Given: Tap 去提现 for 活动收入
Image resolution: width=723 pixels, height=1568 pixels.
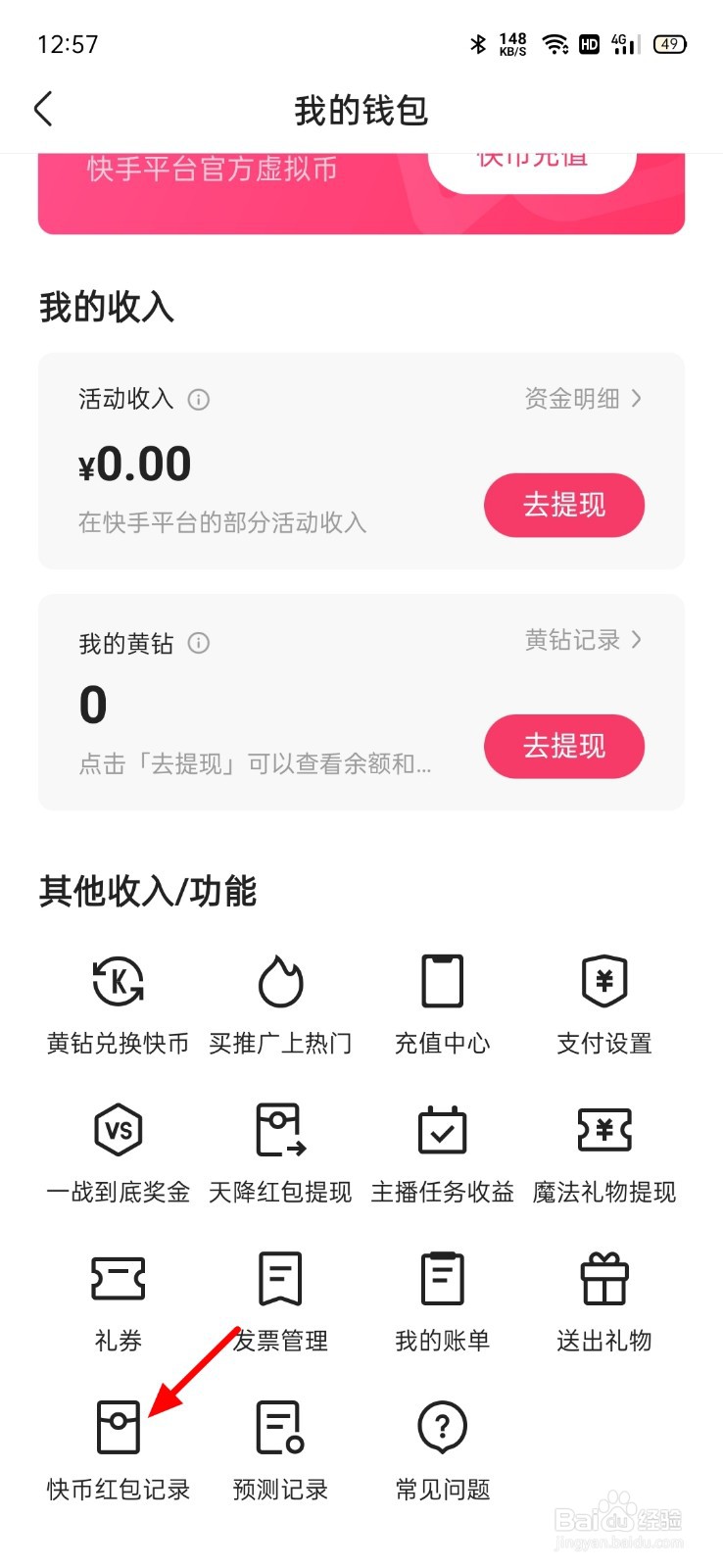Looking at the screenshot, I should tap(564, 505).
